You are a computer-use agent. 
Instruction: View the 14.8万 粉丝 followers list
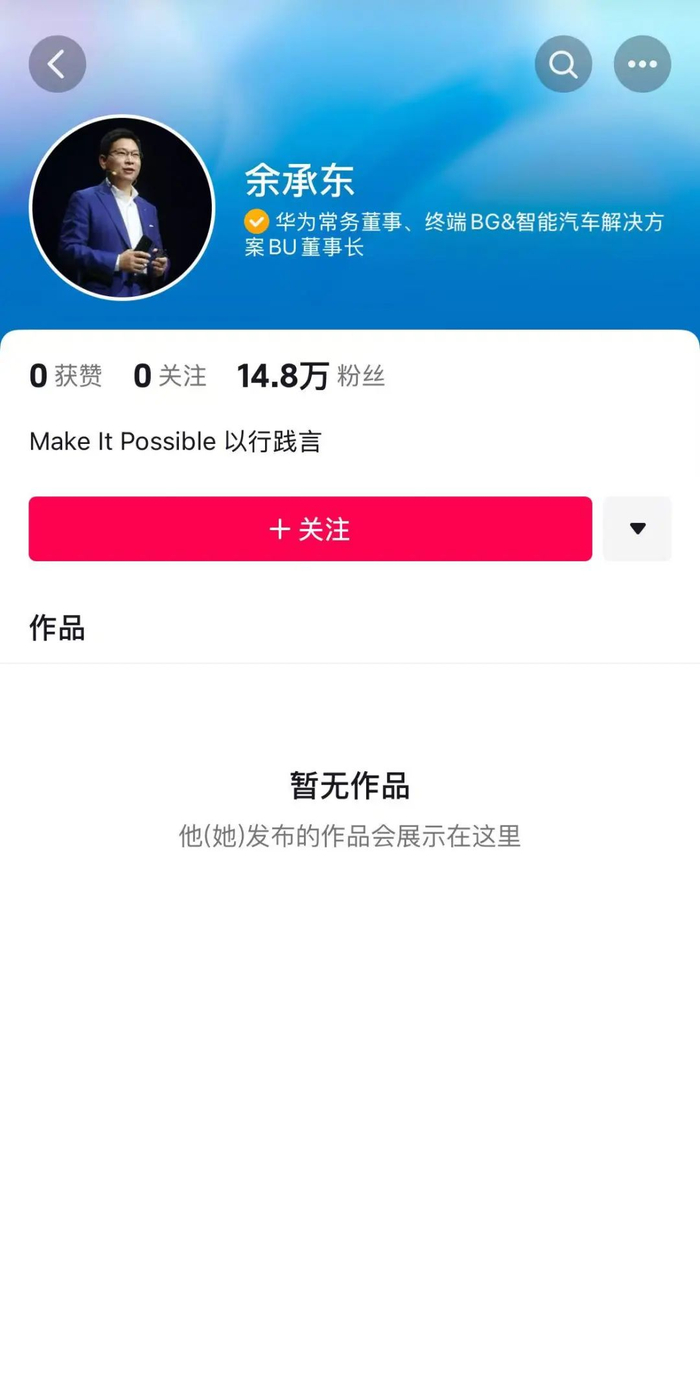click(x=310, y=376)
